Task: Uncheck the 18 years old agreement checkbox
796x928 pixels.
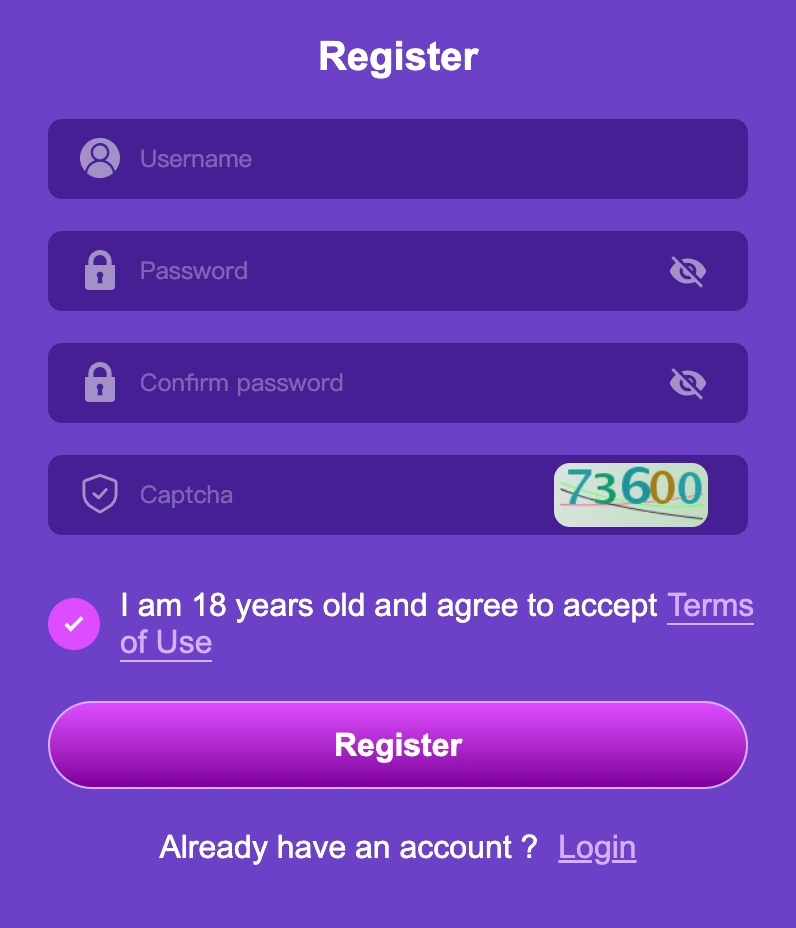Action: click(74, 624)
